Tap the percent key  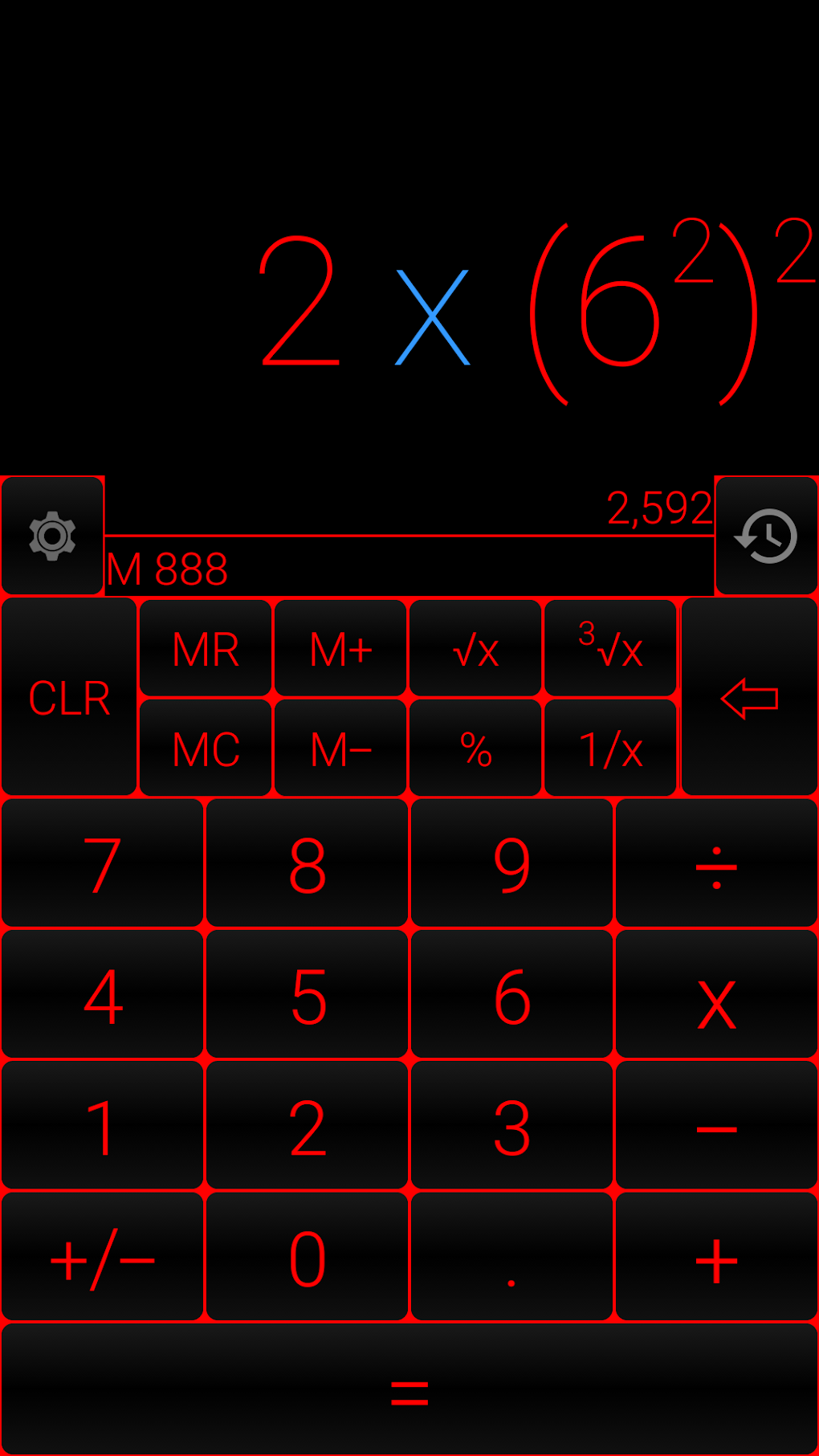tap(475, 748)
